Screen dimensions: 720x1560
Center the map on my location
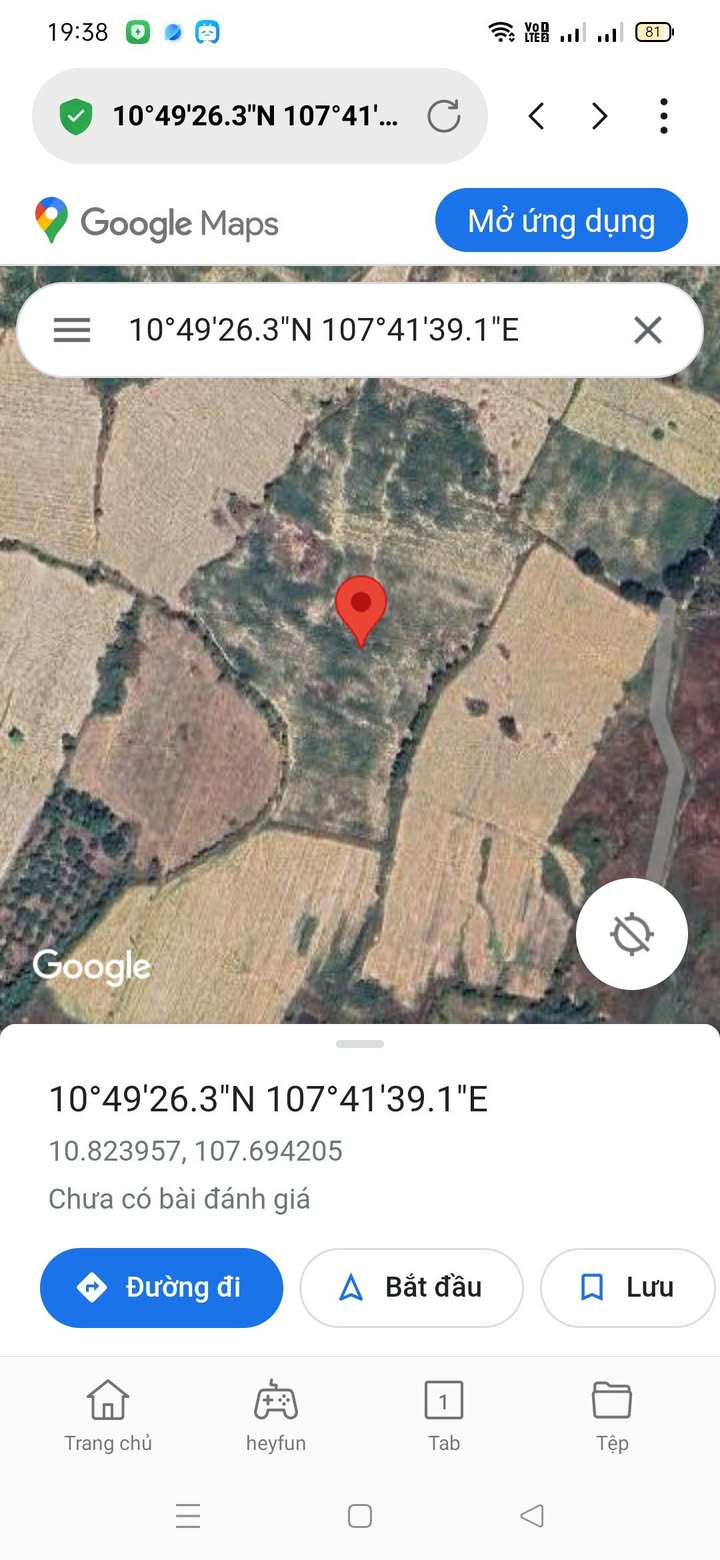[632, 934]
